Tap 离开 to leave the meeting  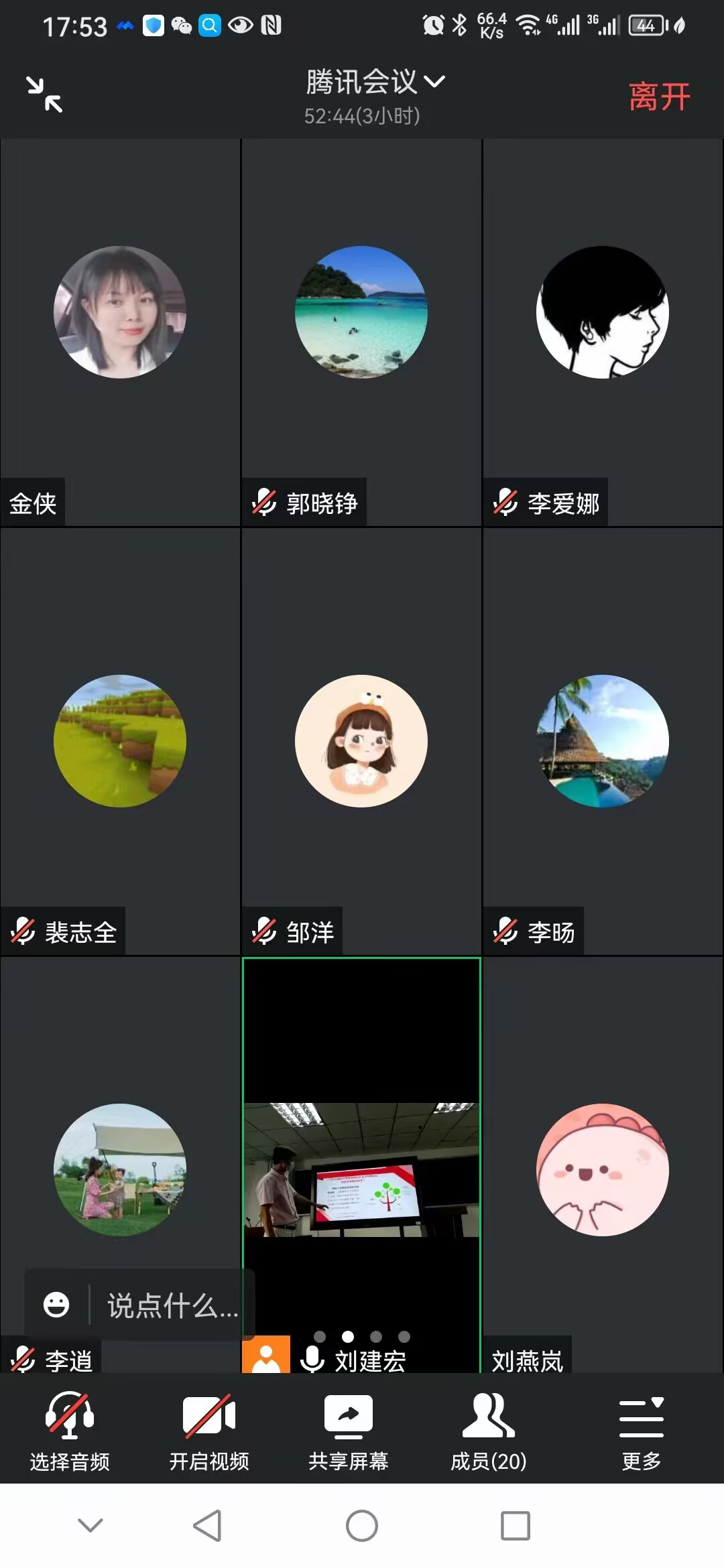click(659, 96)
